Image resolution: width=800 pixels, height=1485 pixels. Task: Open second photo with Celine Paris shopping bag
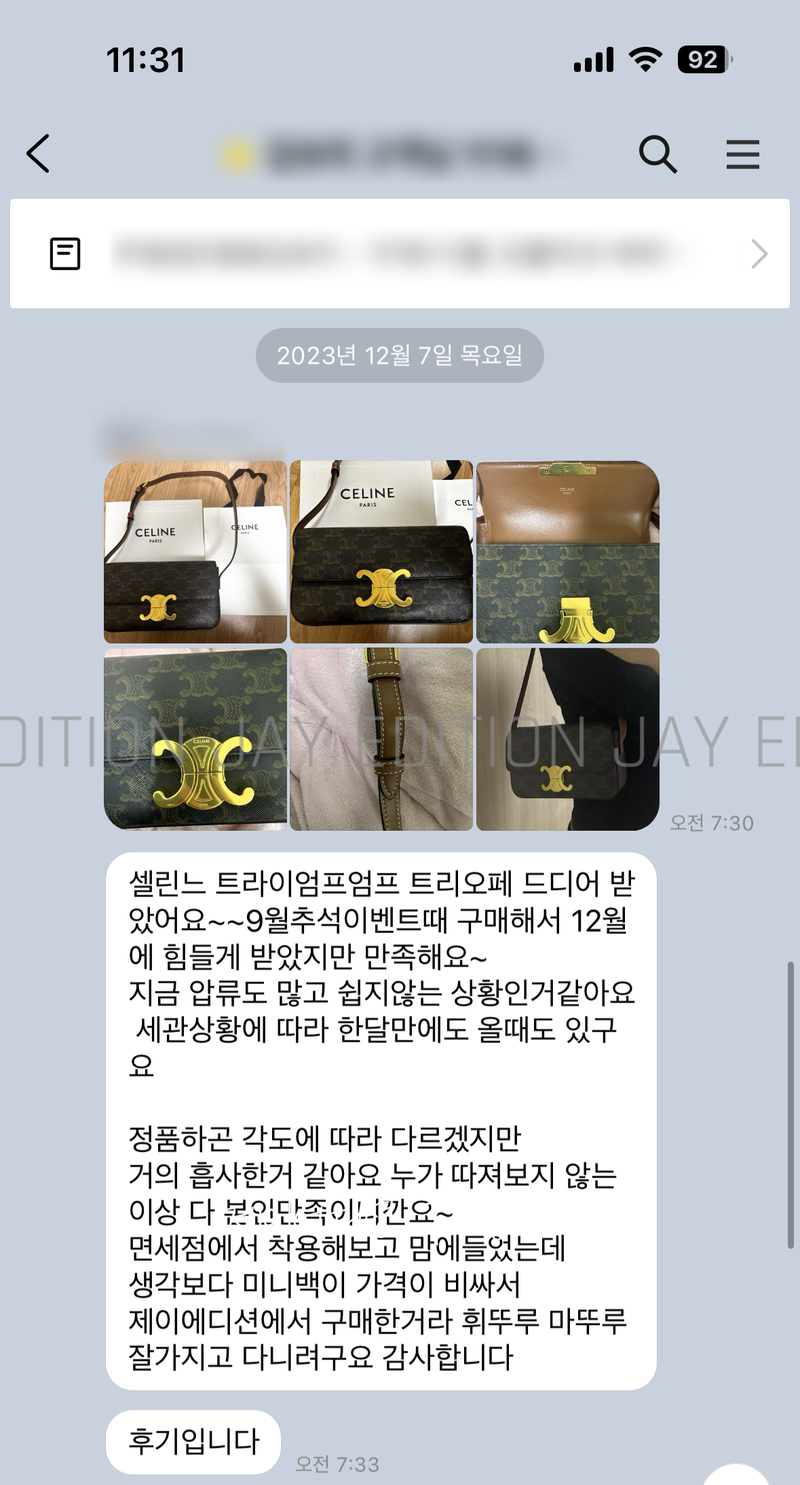(x=381, y=551)
